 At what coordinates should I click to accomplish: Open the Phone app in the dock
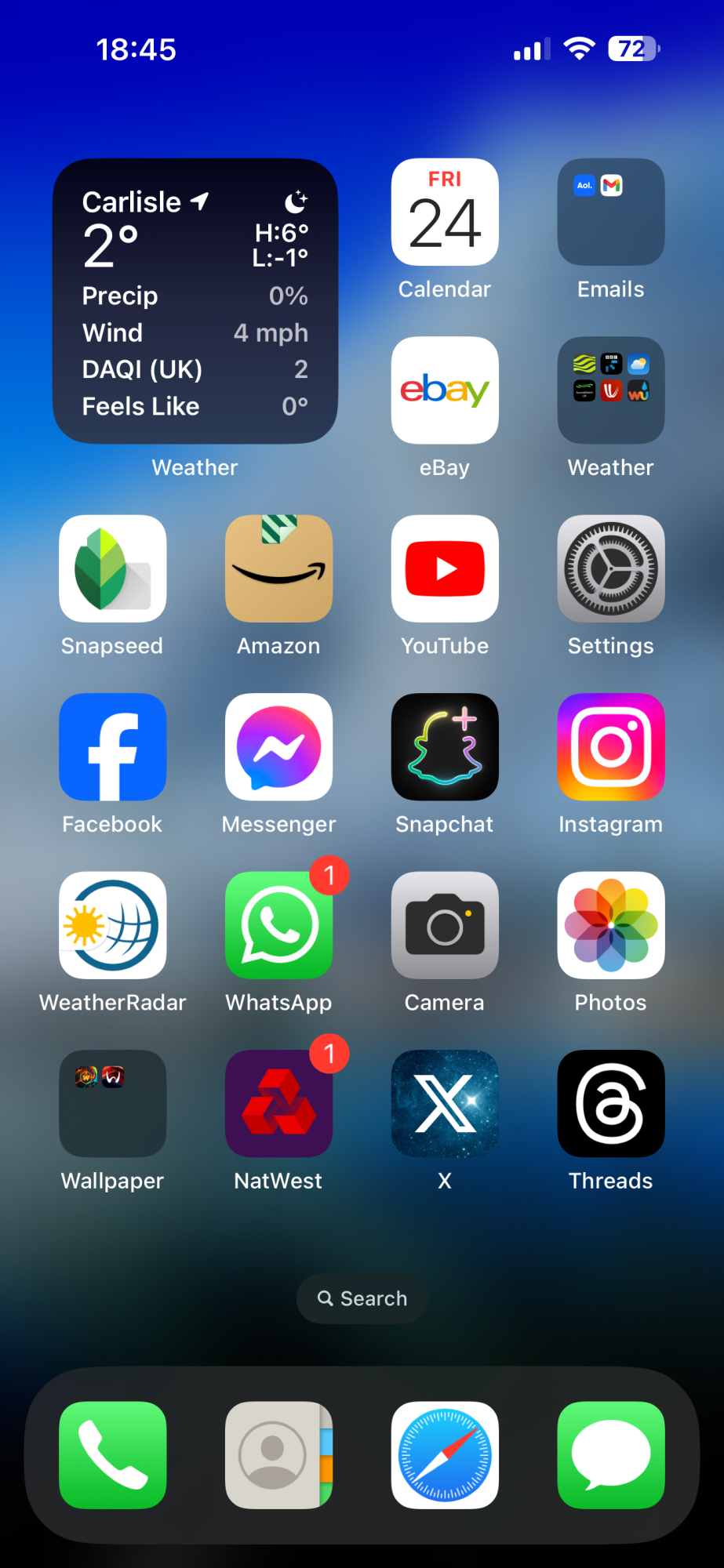pyautogui.click(x=113, y=1455)
